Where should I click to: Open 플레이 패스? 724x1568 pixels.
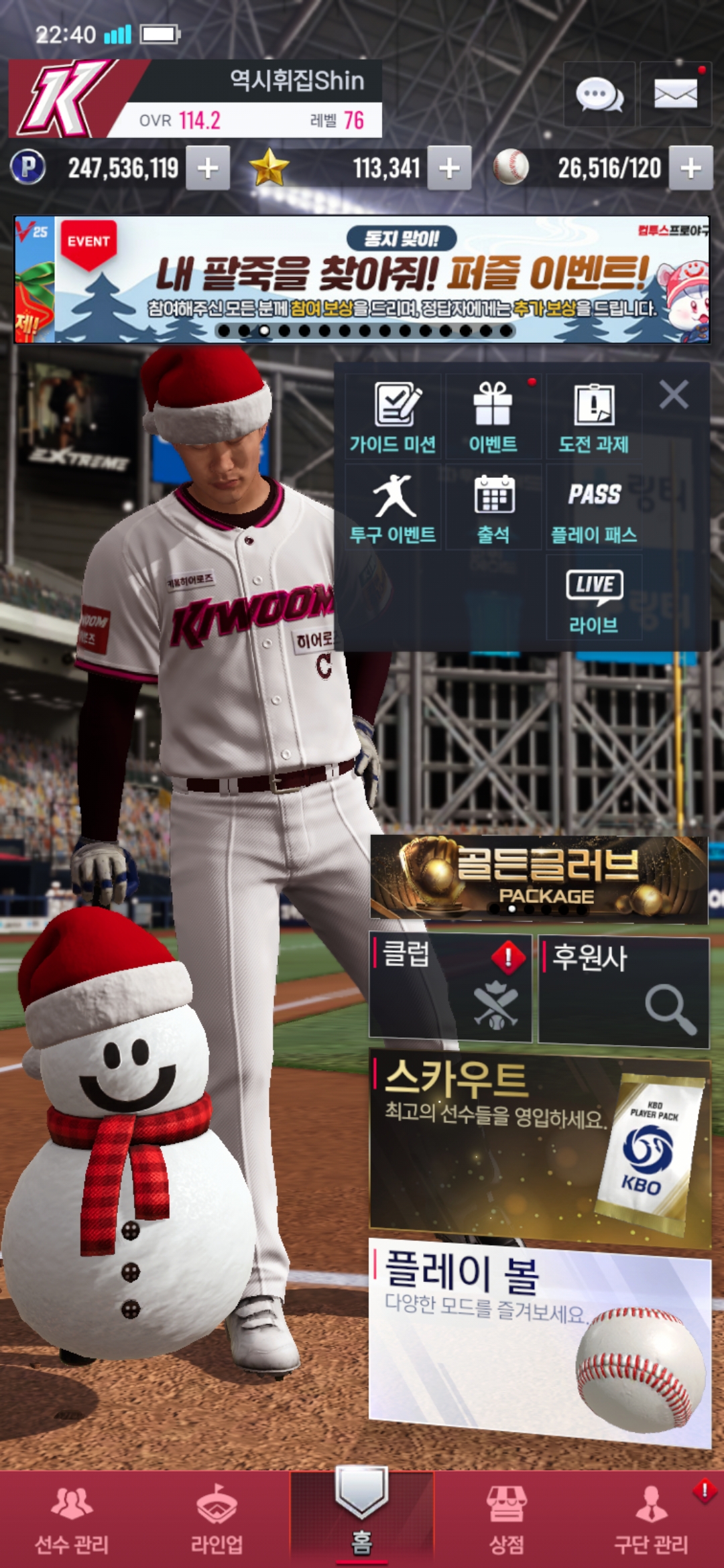[594, 507]
